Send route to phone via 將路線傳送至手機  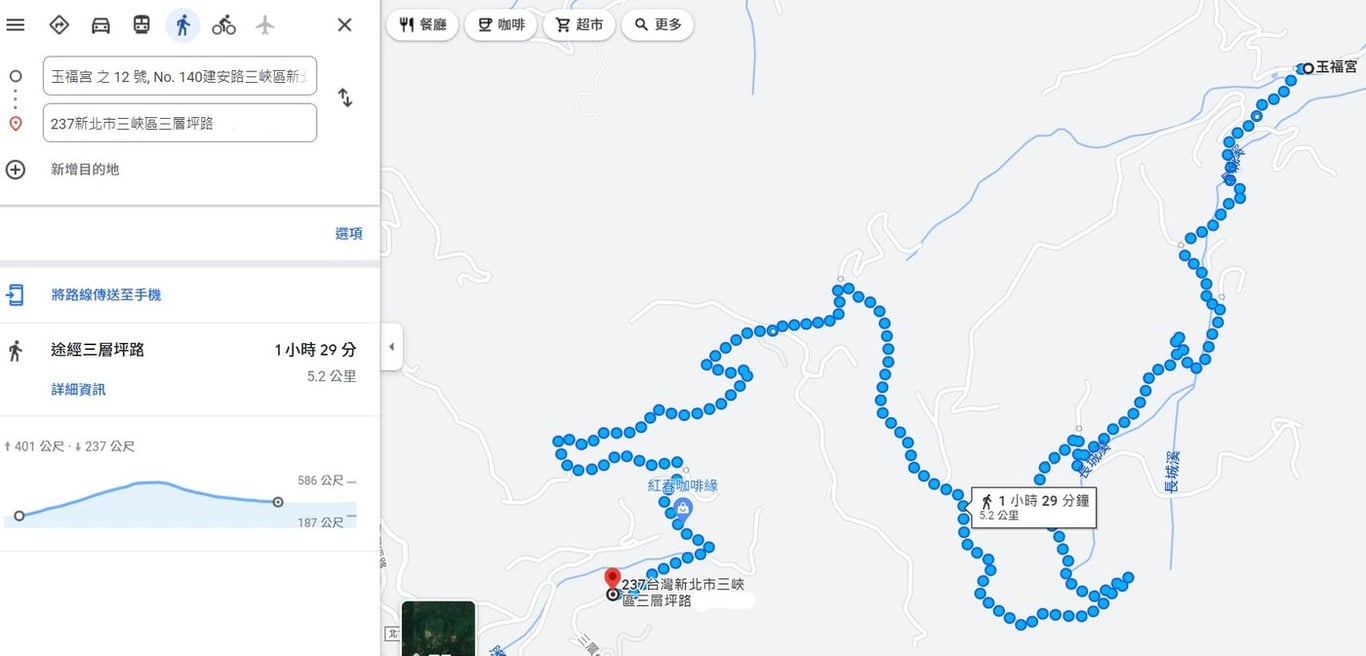coord(105,295)
